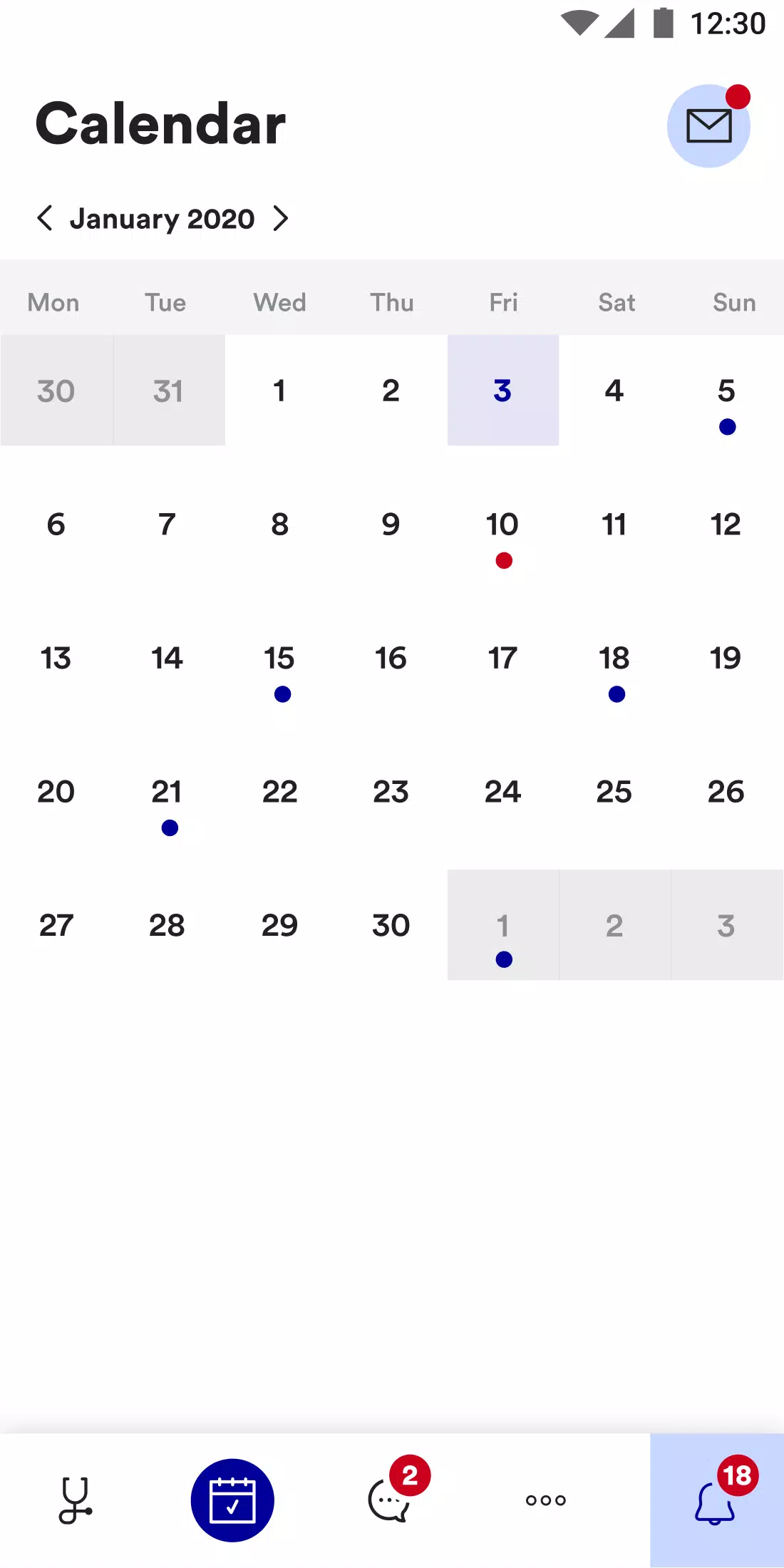Open the mail inbox icon
This screenshot has height=1568, width=784.
coord(708,126)
